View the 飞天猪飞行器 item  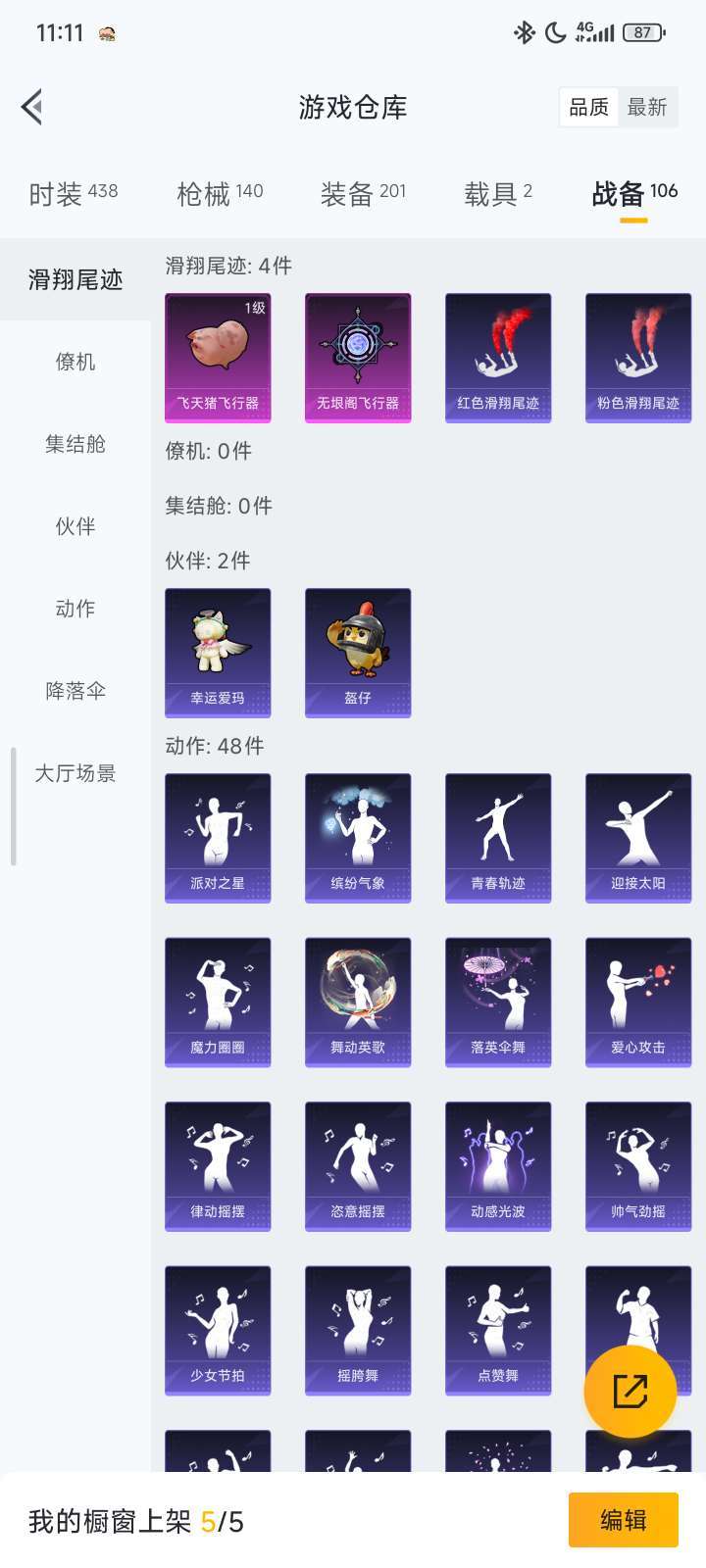[x=218, y=358]
